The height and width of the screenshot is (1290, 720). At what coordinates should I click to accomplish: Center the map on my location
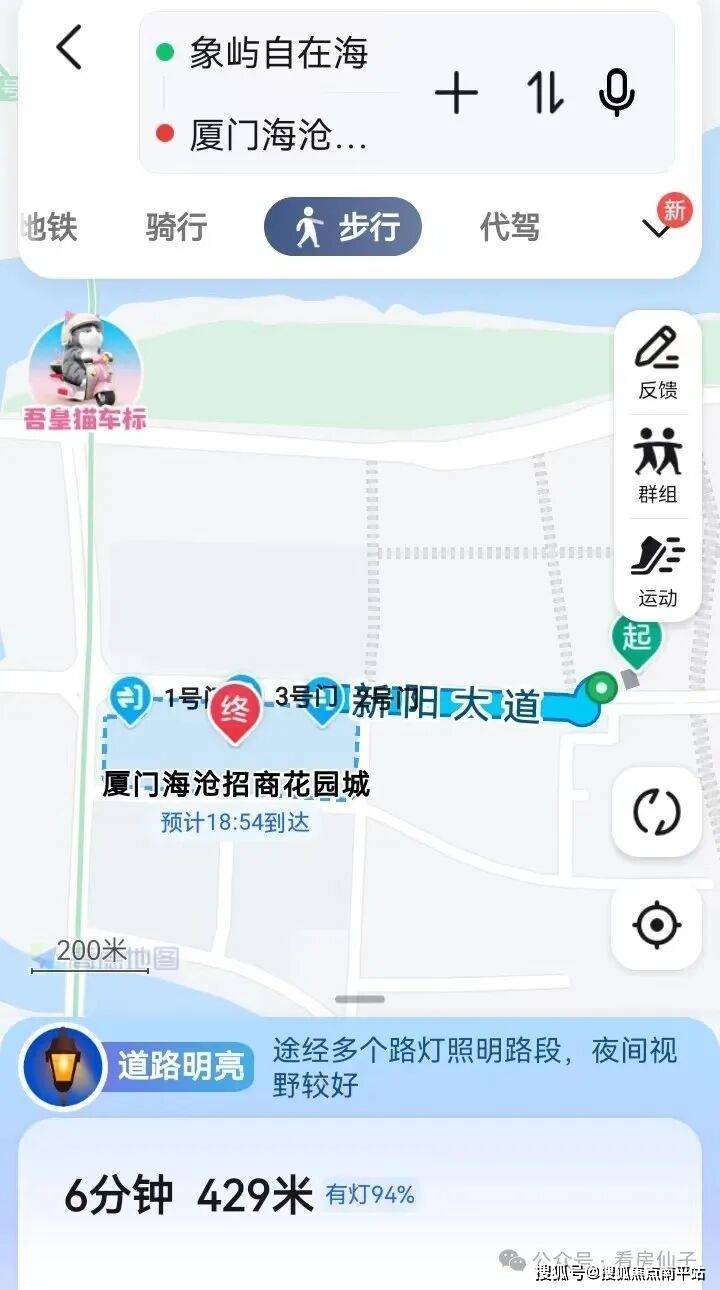(656, 924)
